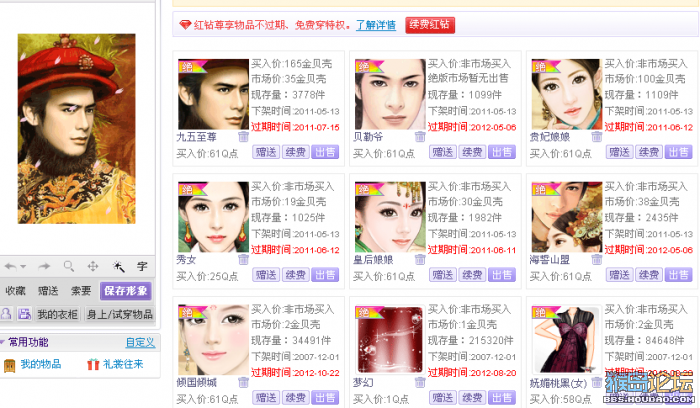Tap 出售 for the 贵妃娘娘 item
The width and height of the screenshot is (700, 408).
pyautogui.click(x=679, y=152)
